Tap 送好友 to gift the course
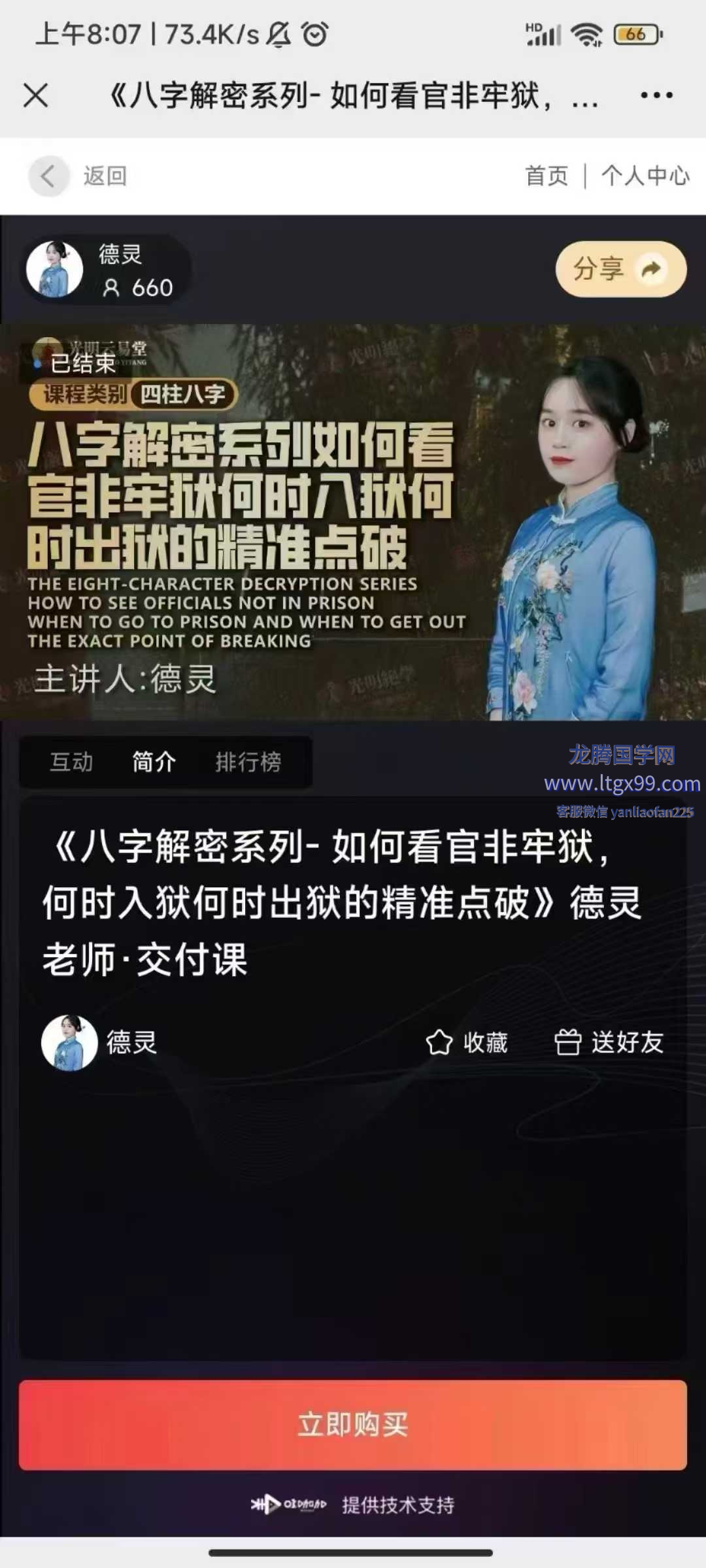 tap(609, 1043)
